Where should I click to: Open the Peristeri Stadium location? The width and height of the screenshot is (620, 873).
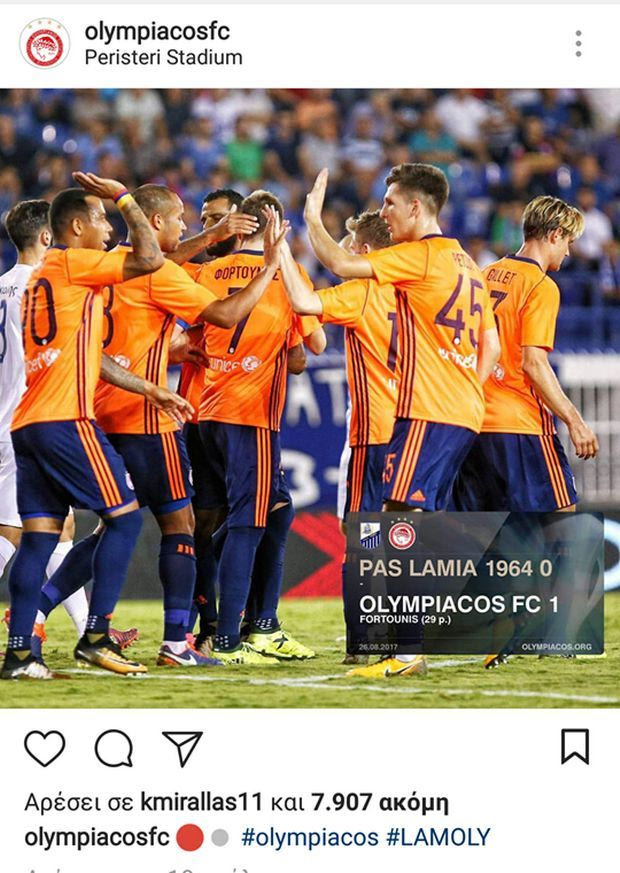[163, 58]
